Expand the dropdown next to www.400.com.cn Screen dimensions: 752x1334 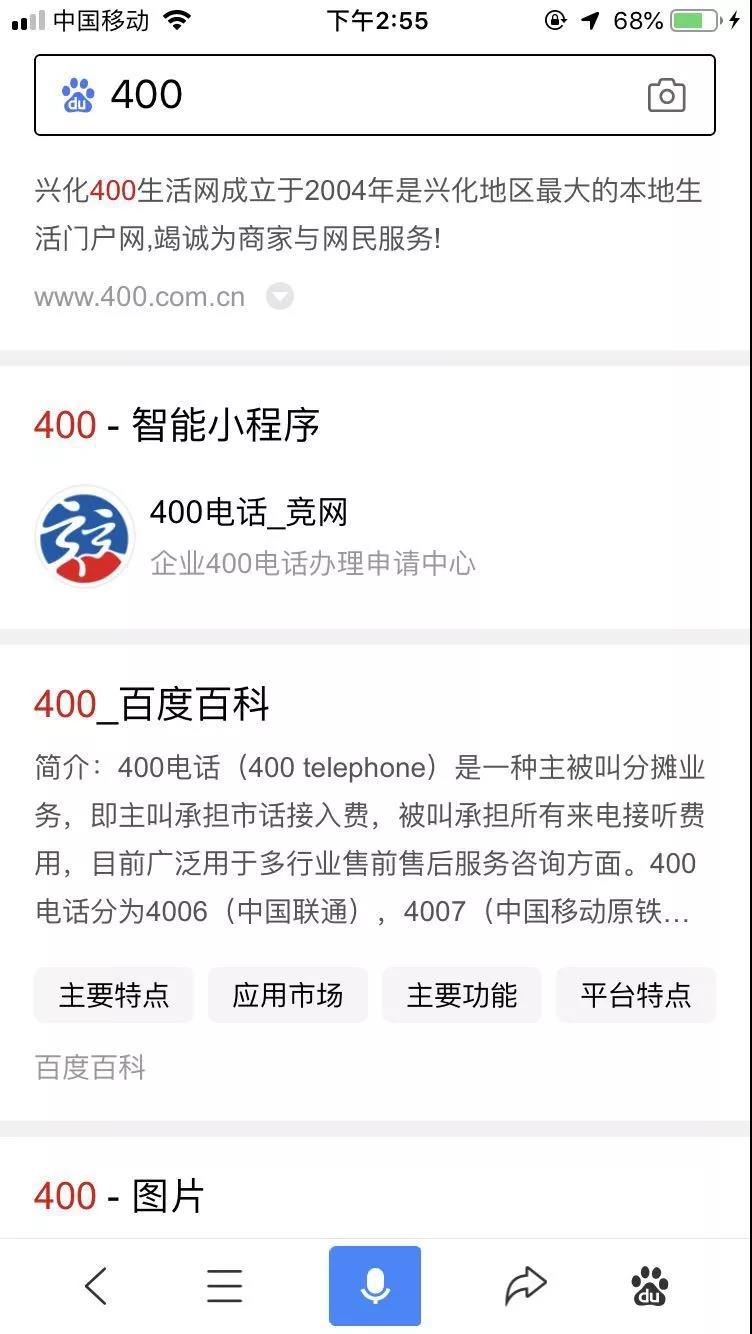[x=280, y=297]
